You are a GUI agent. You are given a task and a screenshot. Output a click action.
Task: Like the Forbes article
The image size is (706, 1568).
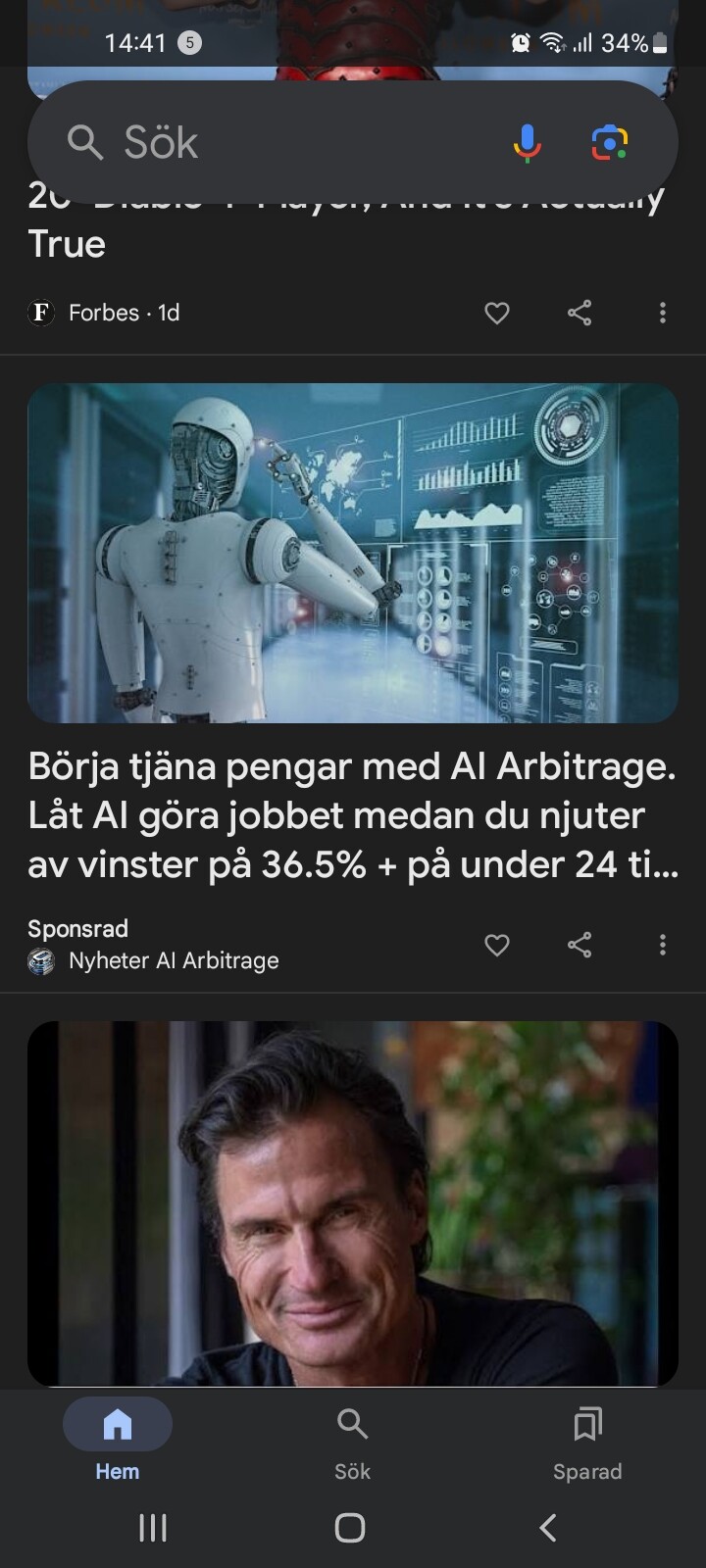coord(497,313)
